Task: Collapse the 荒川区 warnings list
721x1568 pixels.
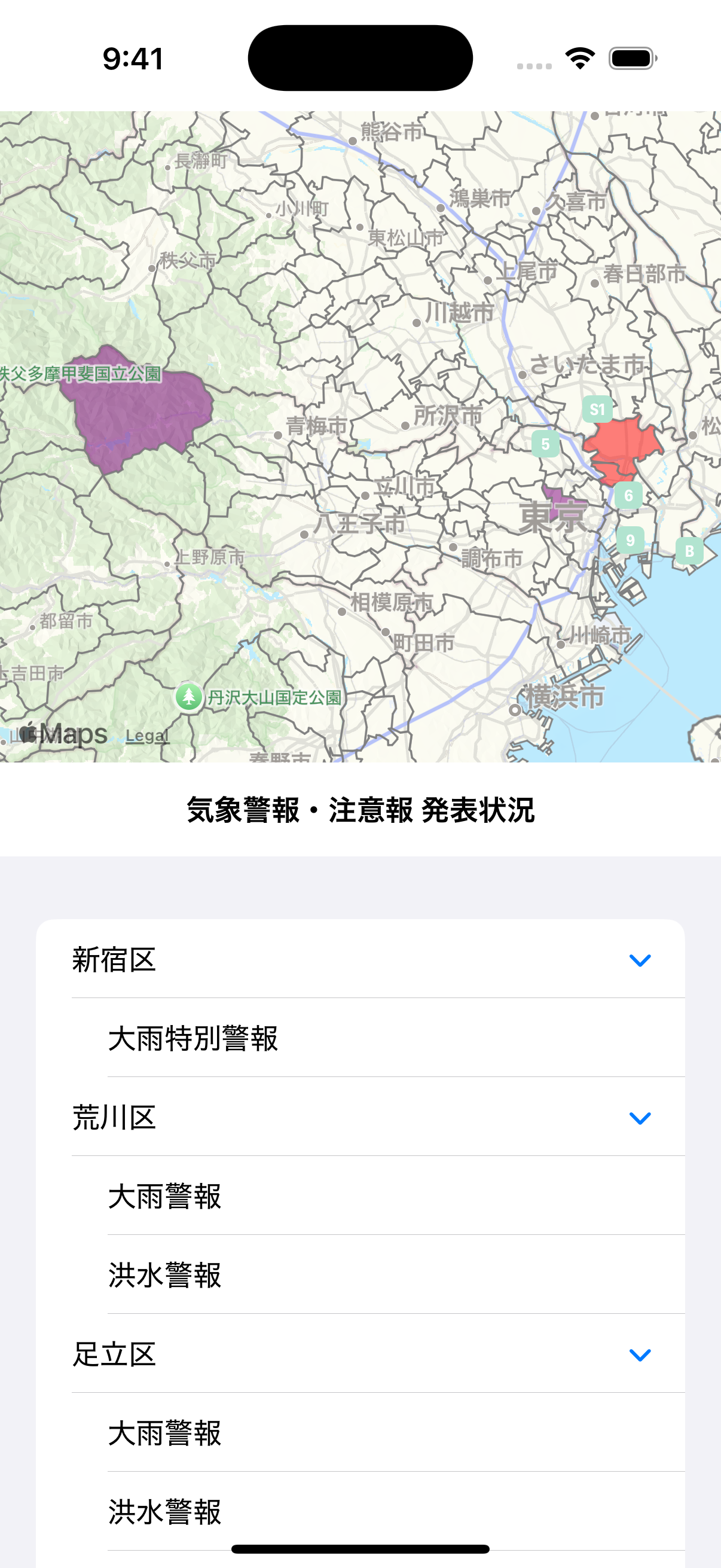Action: tap(640, 1118)
